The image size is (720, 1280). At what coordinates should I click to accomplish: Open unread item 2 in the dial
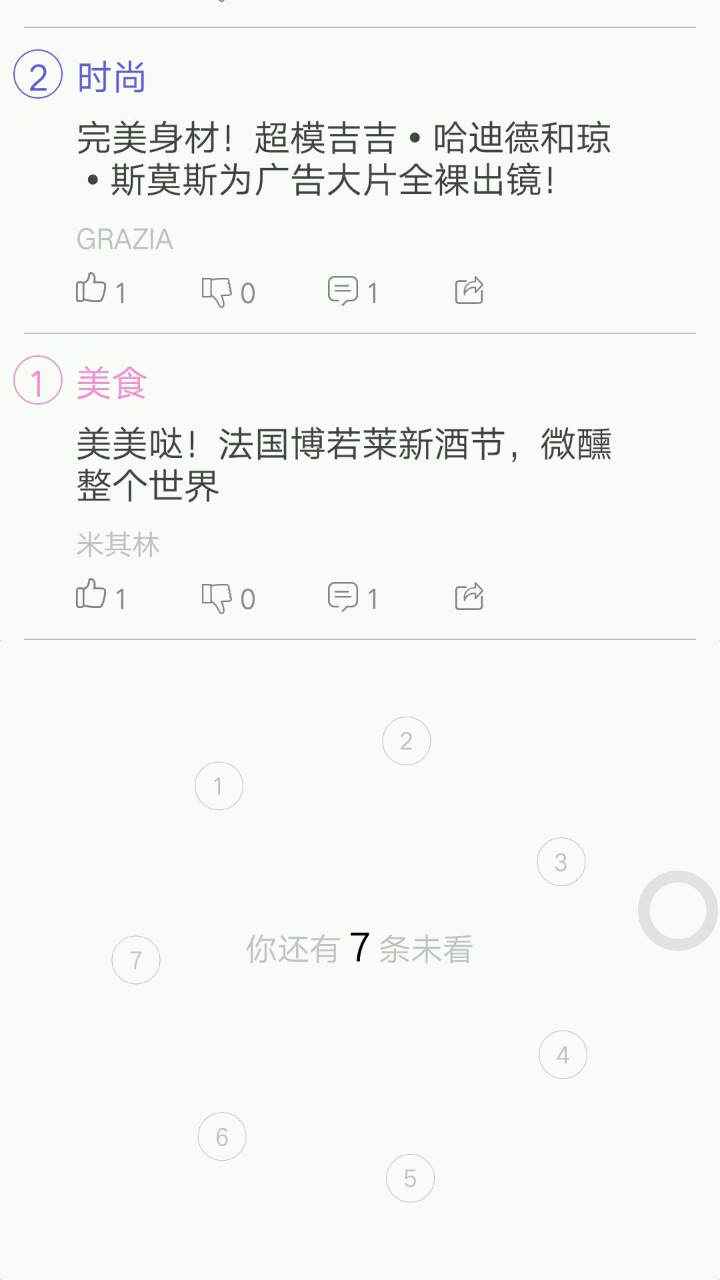click(x=406, y=741)
